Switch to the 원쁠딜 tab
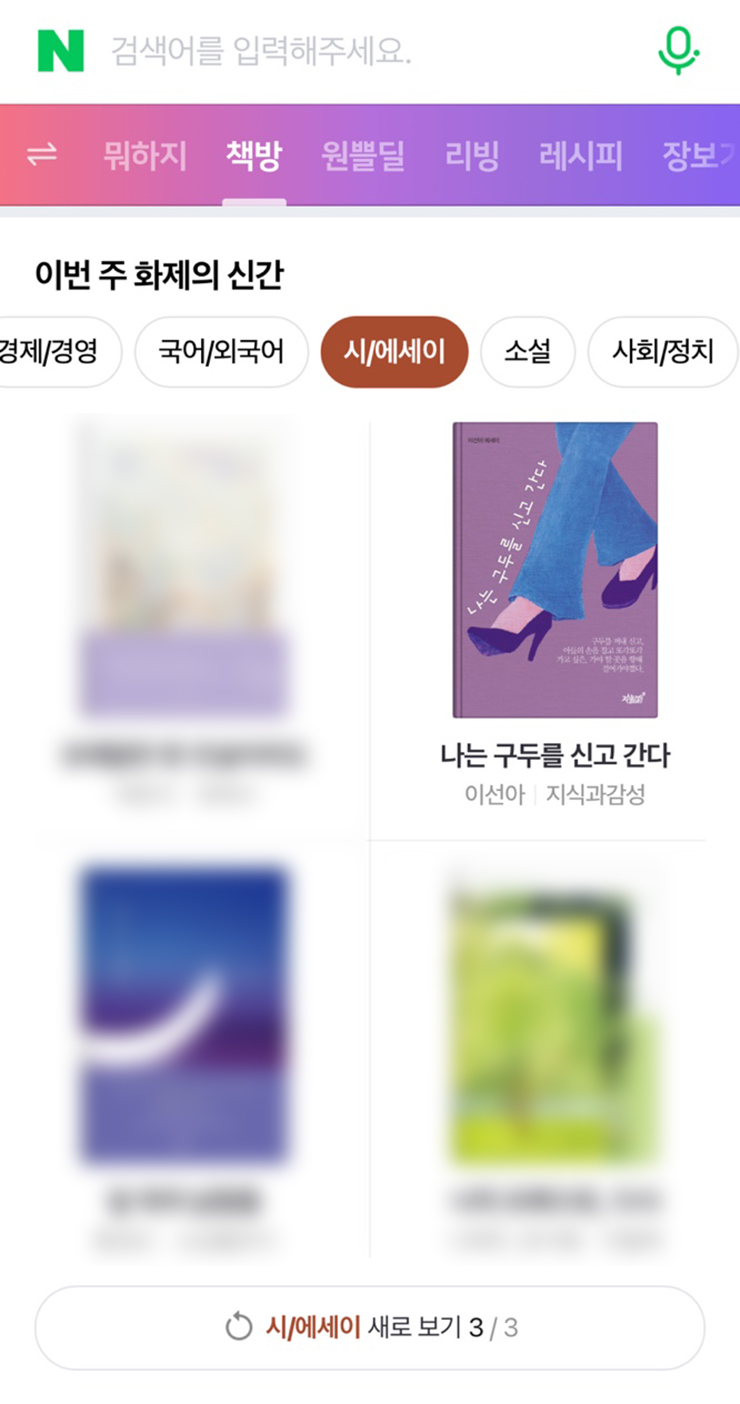Screen dimensions: 740x1404 [362, 156]
